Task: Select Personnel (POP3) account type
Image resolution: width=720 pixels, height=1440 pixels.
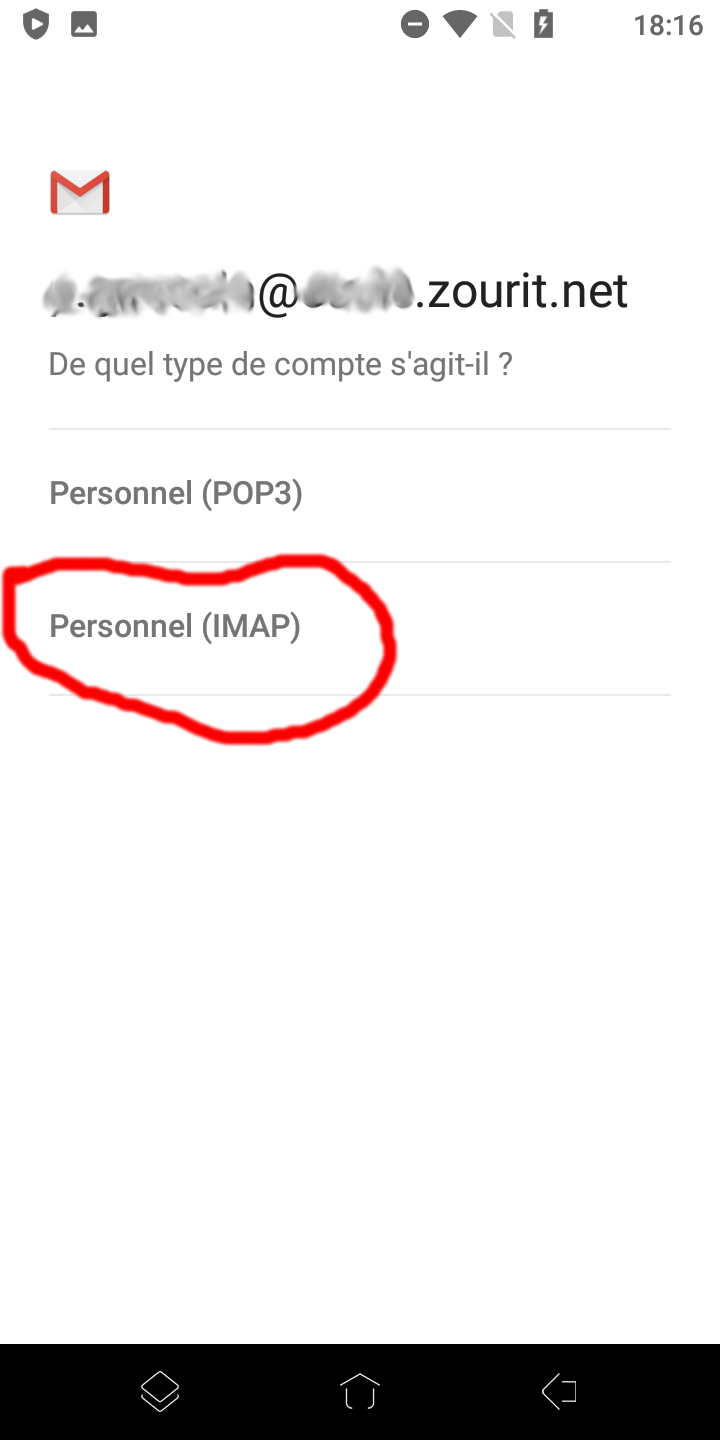Action: [176, 494]
